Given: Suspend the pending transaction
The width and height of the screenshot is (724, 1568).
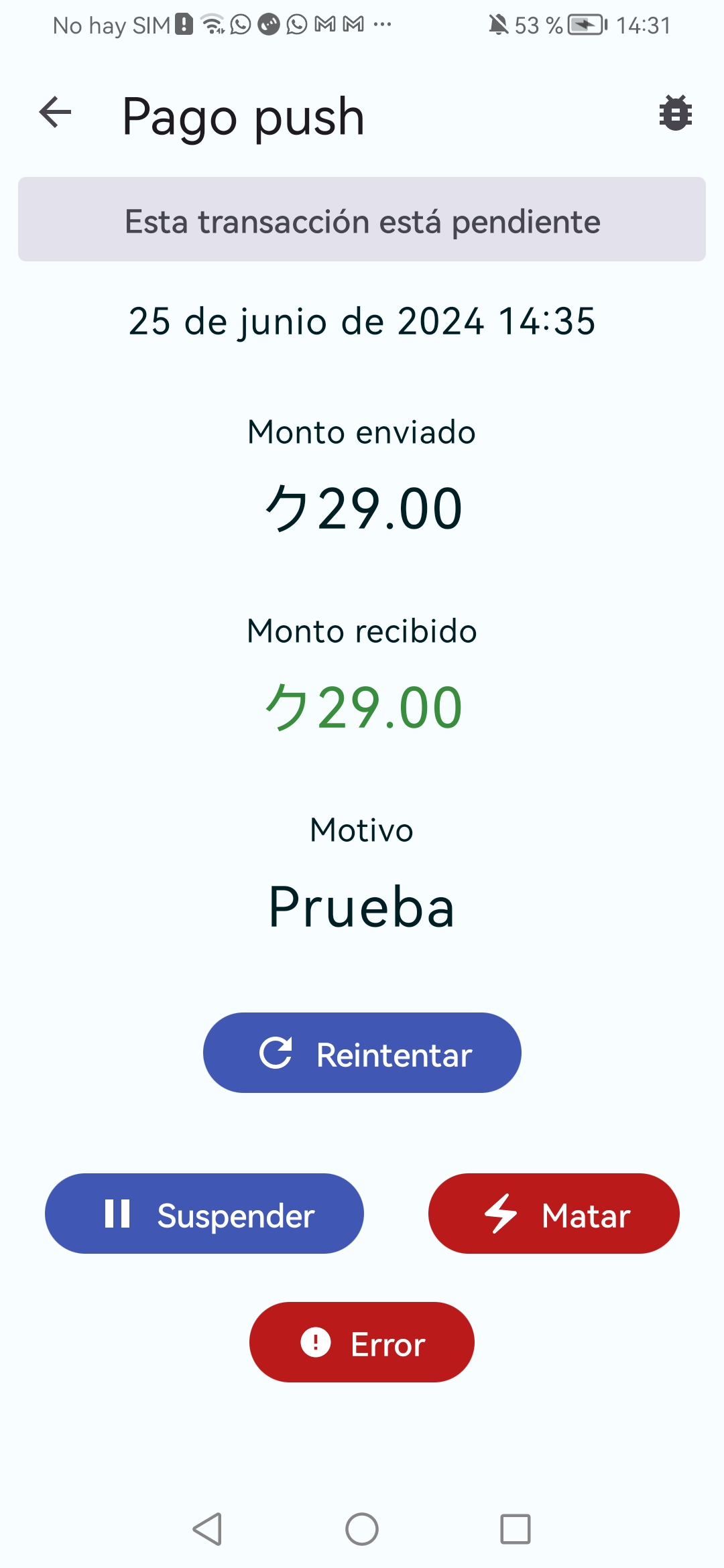Looking at the screenshot, I should point(204,1214).
